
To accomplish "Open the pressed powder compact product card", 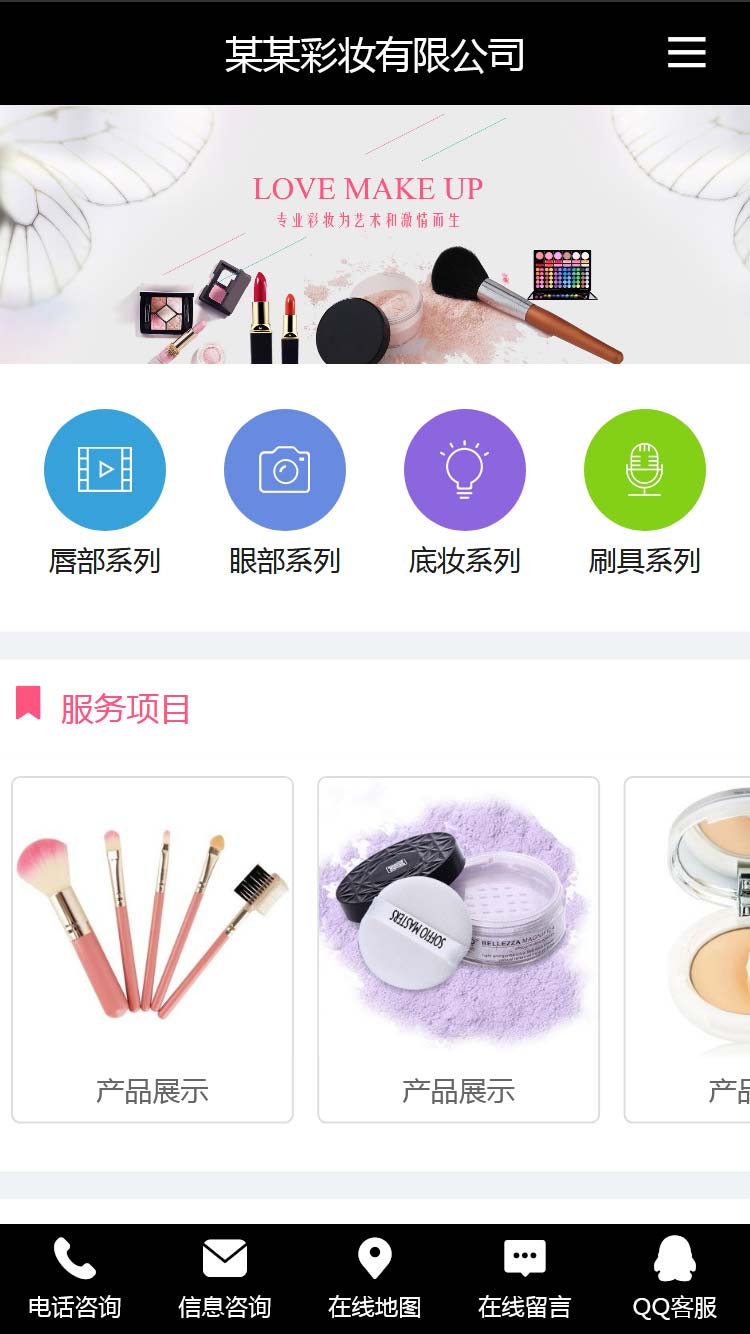I will point(690,949).
